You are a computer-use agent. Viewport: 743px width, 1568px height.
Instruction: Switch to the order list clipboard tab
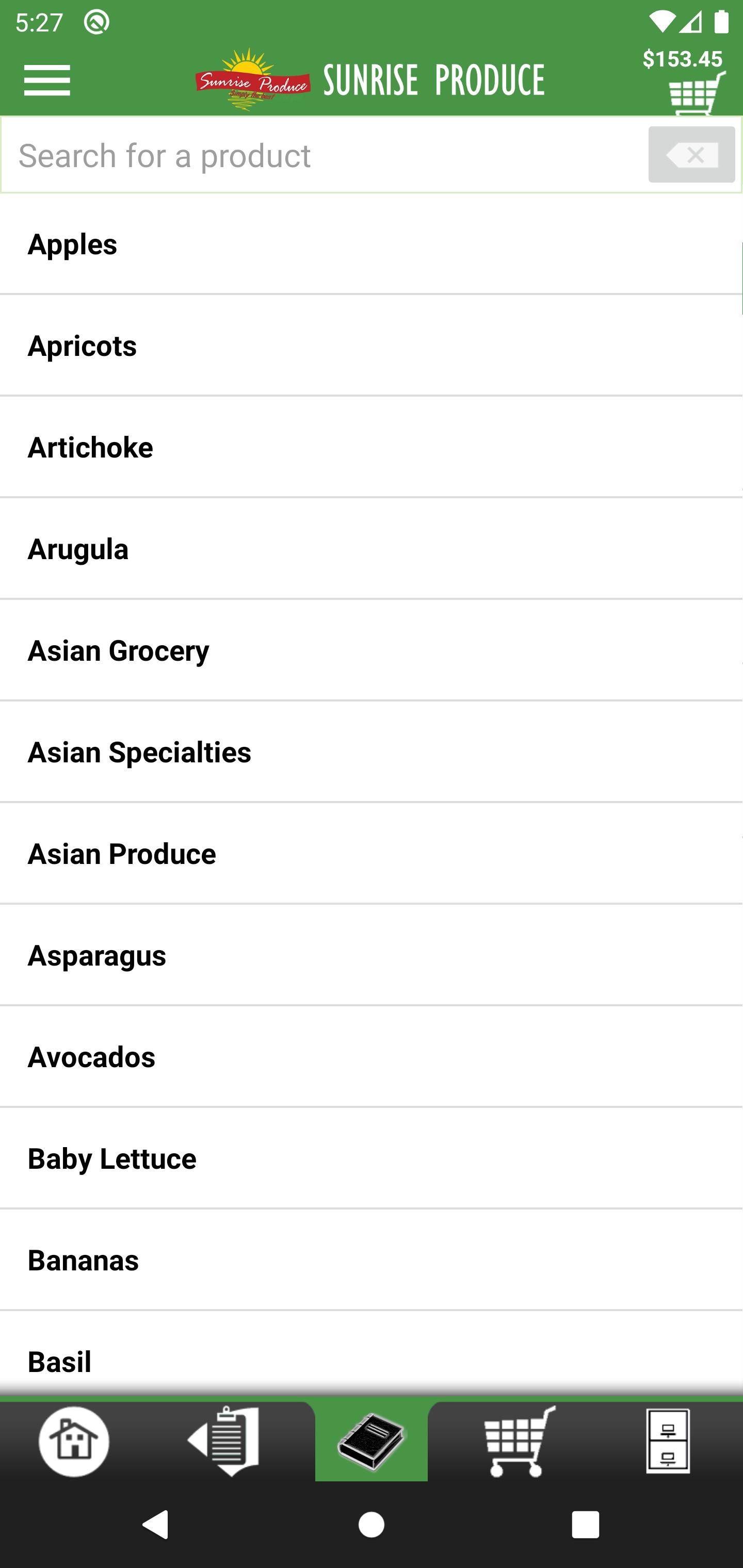[223, 1441]
